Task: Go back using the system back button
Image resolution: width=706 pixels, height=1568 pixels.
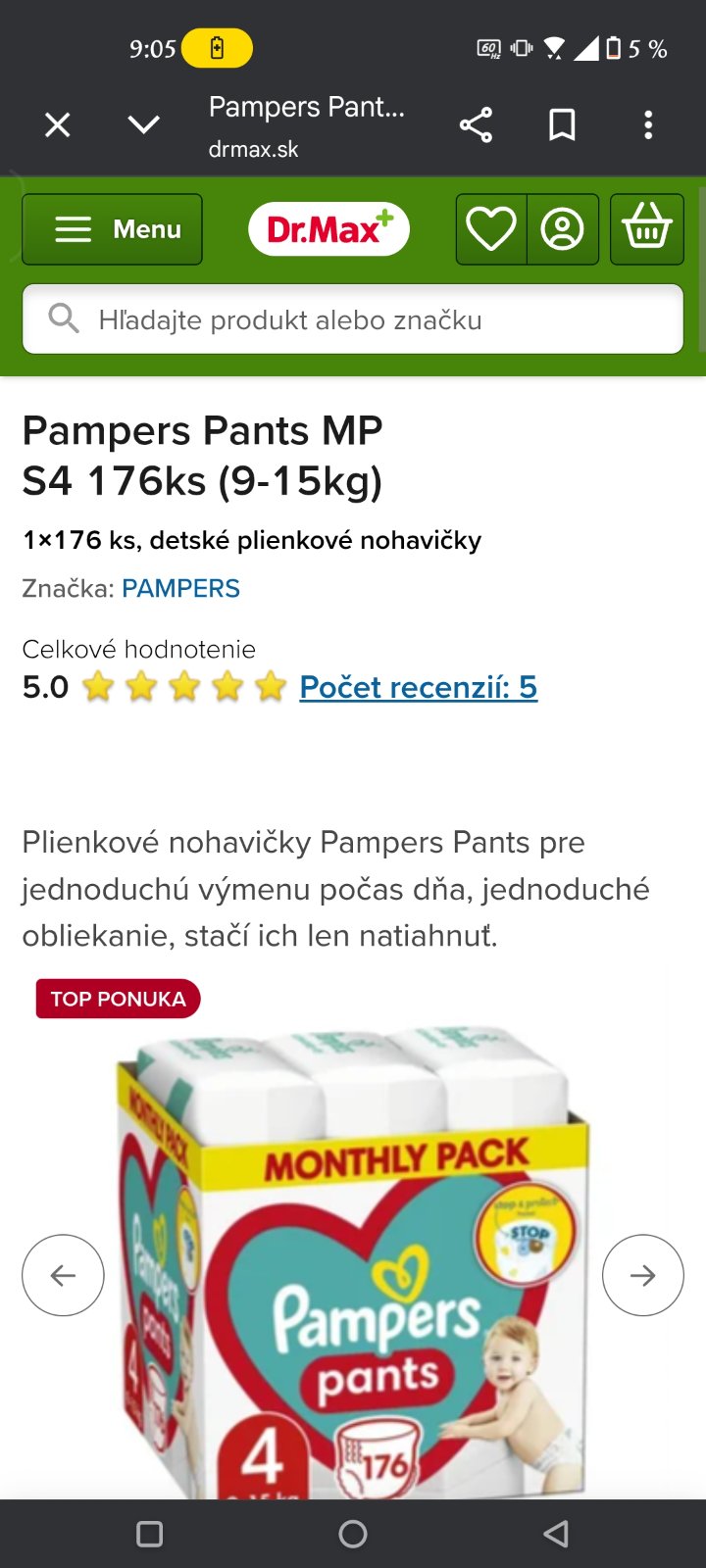Action: point(556,1534)
